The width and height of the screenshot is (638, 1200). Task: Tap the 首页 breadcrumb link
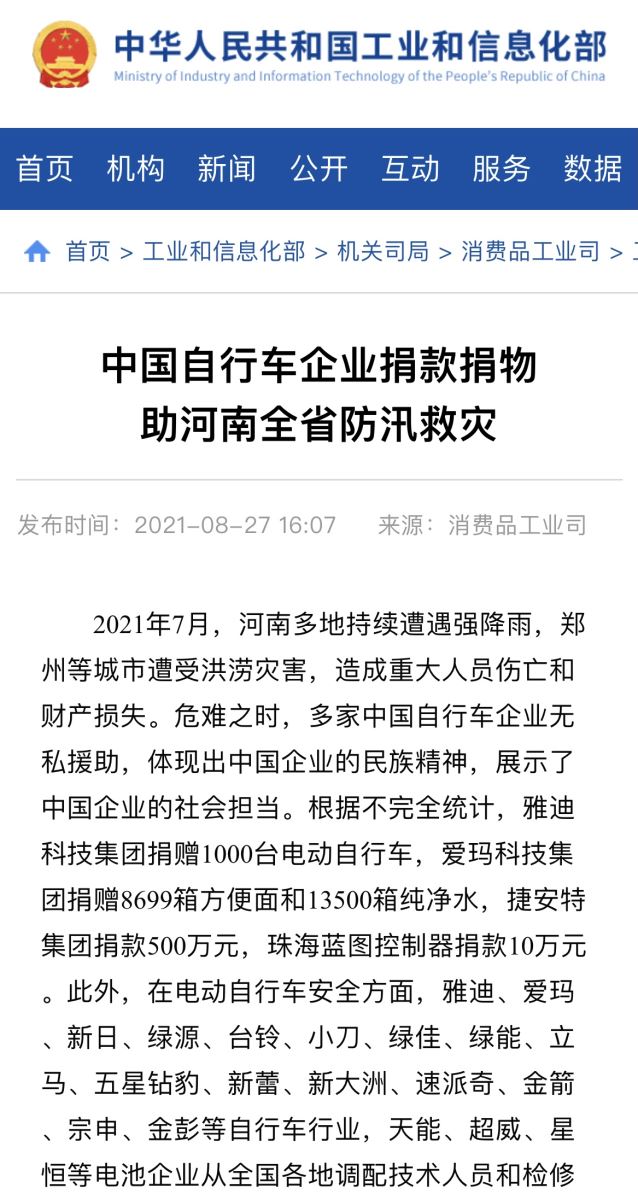pyautogui.click(x=88, y=252)
